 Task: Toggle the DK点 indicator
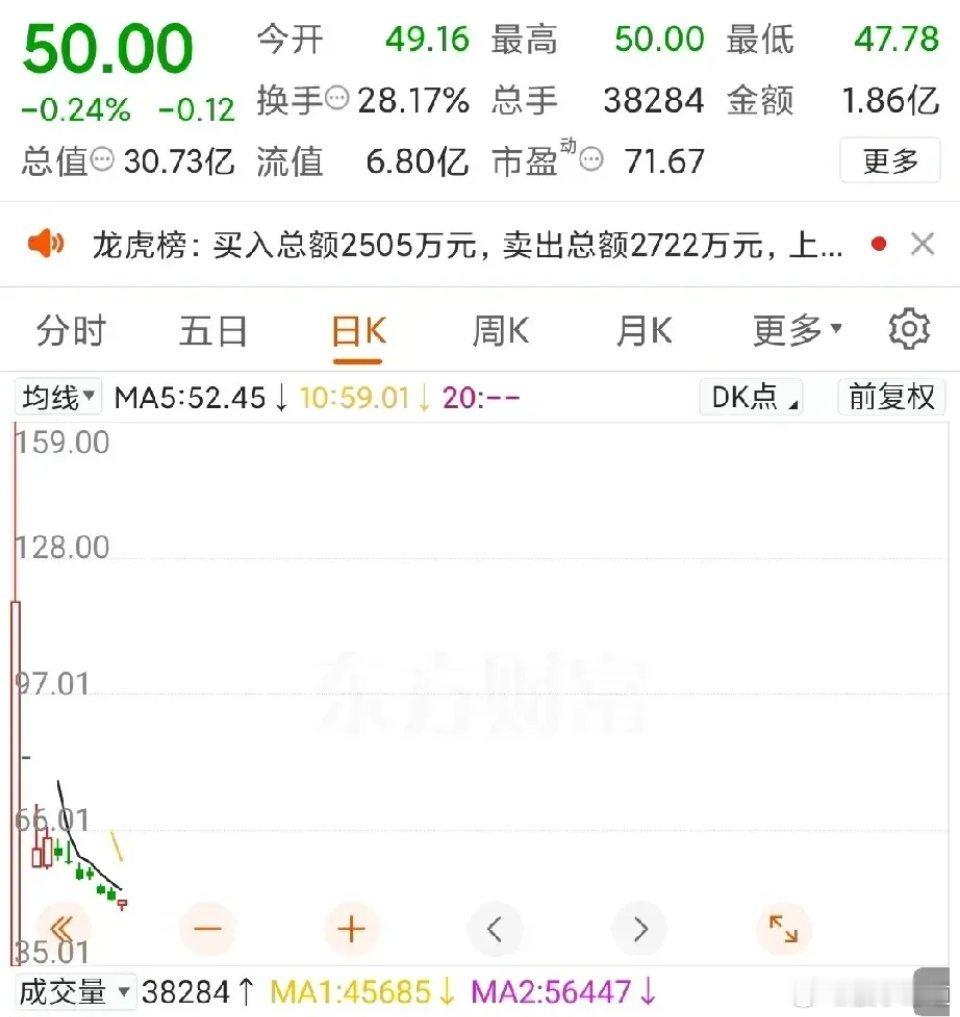click(749, 396)
